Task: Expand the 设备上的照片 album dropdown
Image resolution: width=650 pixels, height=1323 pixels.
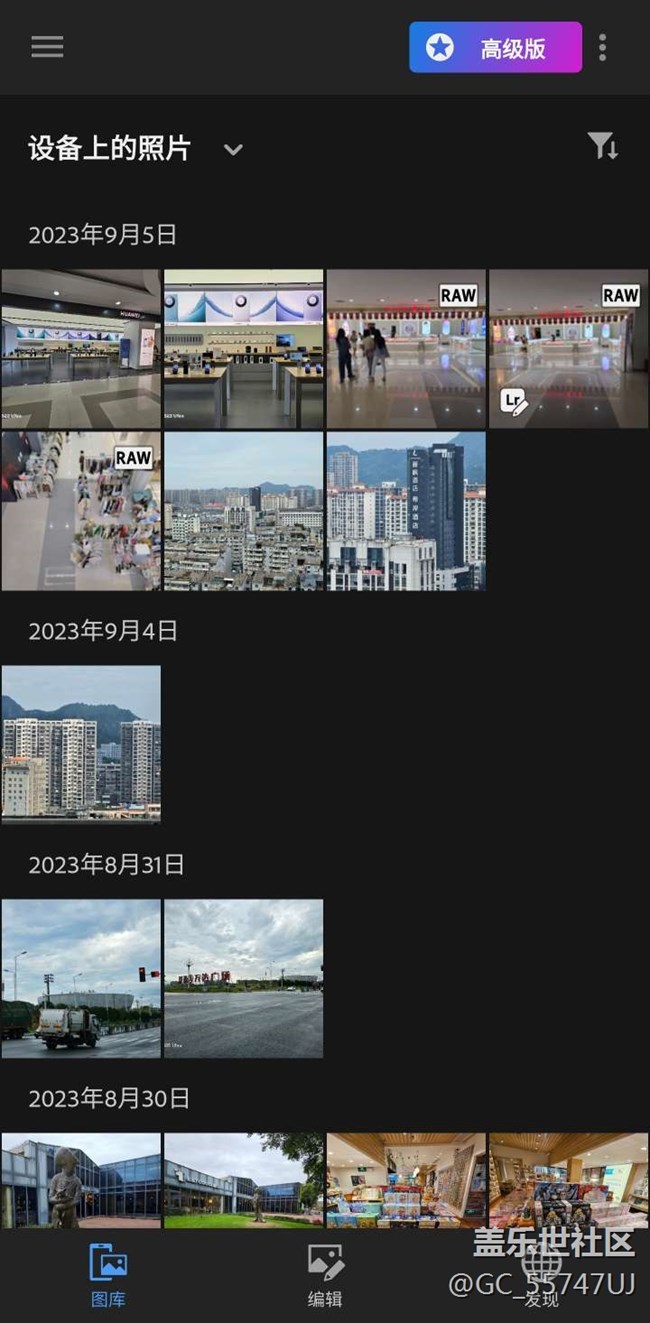Action: 233,150
